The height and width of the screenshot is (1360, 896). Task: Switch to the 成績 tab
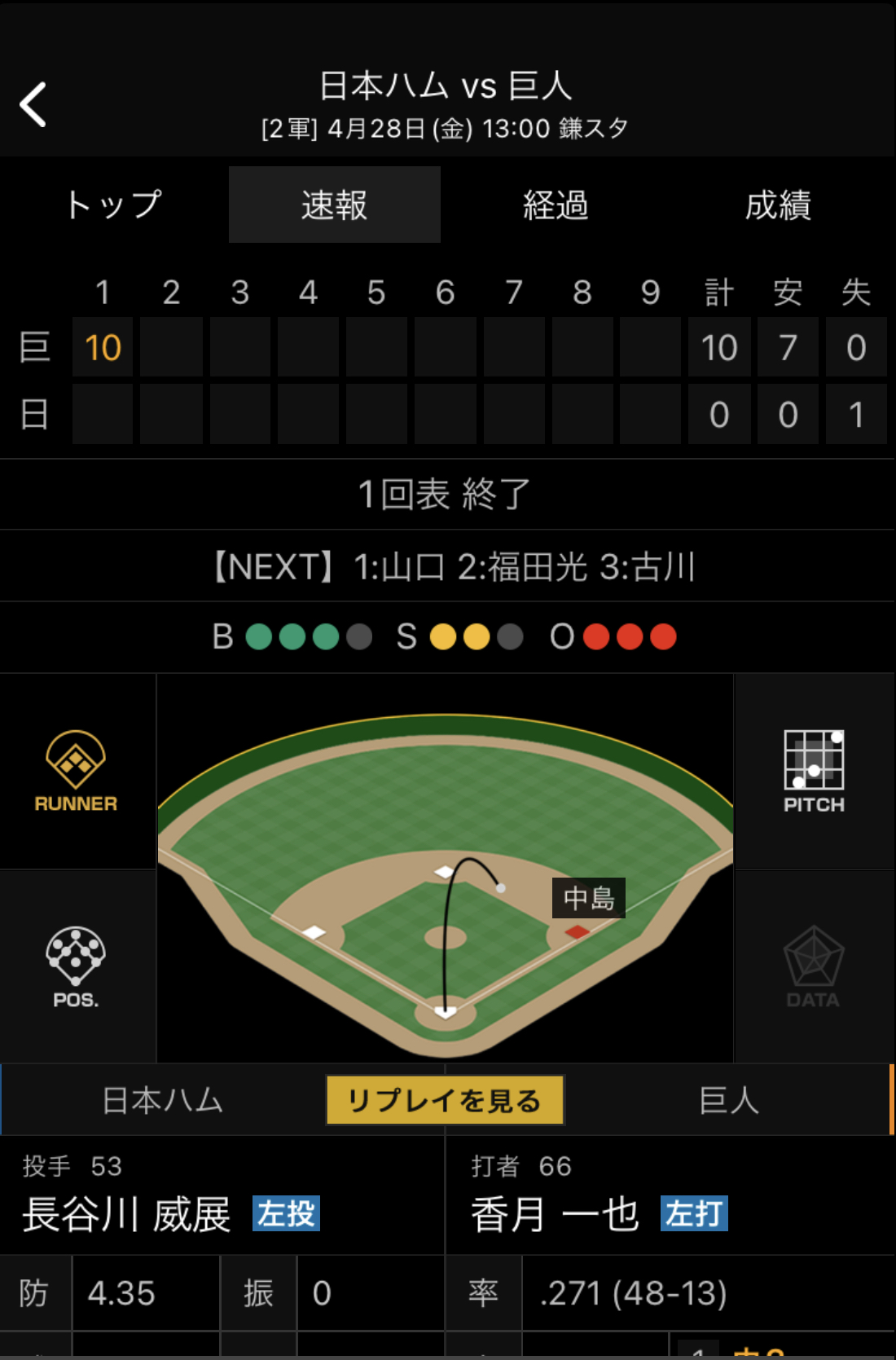pyautogui.click(x=778, y=205)
